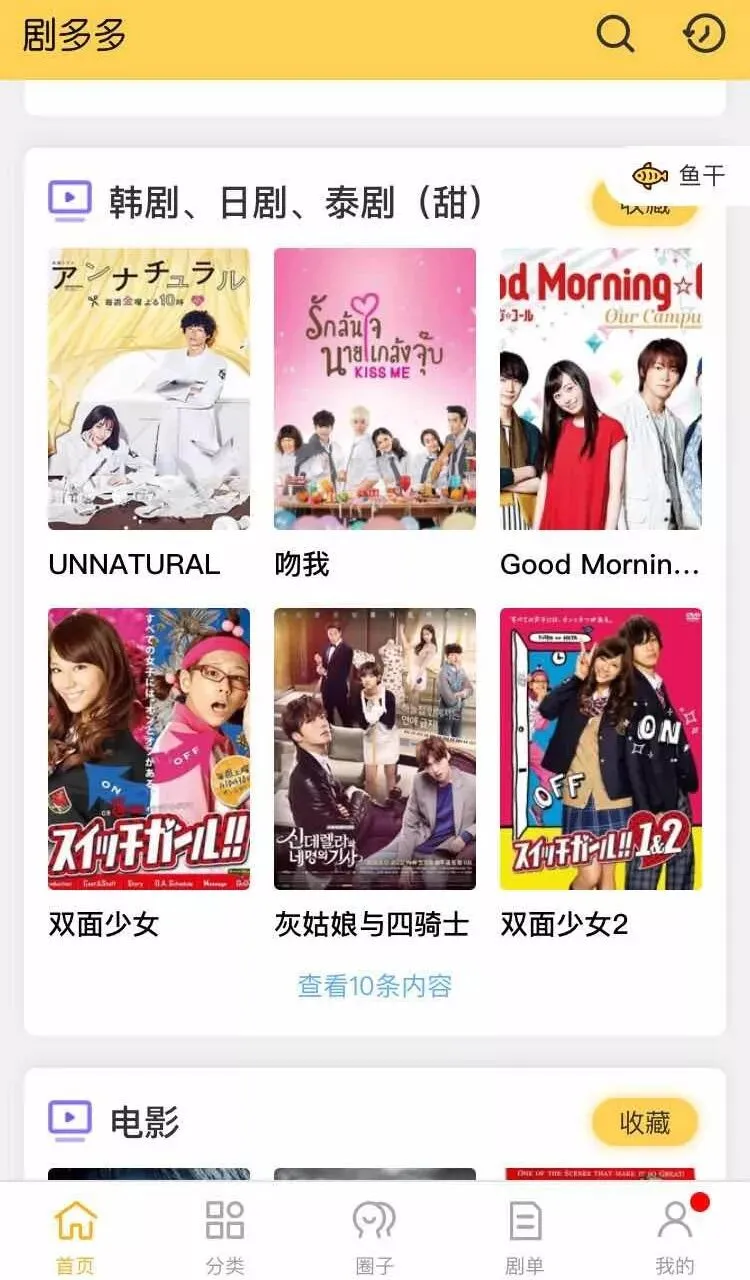The height and width of the screenshot is (1280, 750).
Task: Switch to the 圈子 tab
Action: (375, 1238)
